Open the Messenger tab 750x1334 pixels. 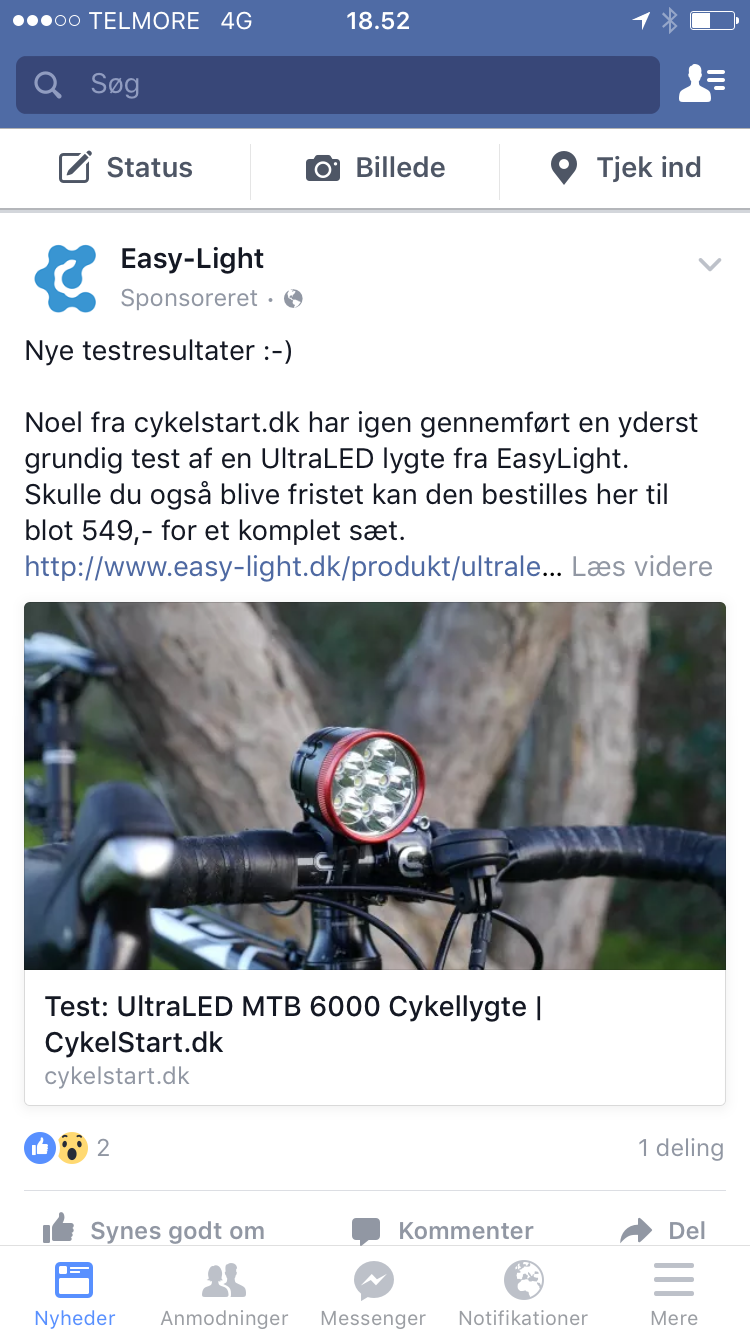click(373, 1294)
